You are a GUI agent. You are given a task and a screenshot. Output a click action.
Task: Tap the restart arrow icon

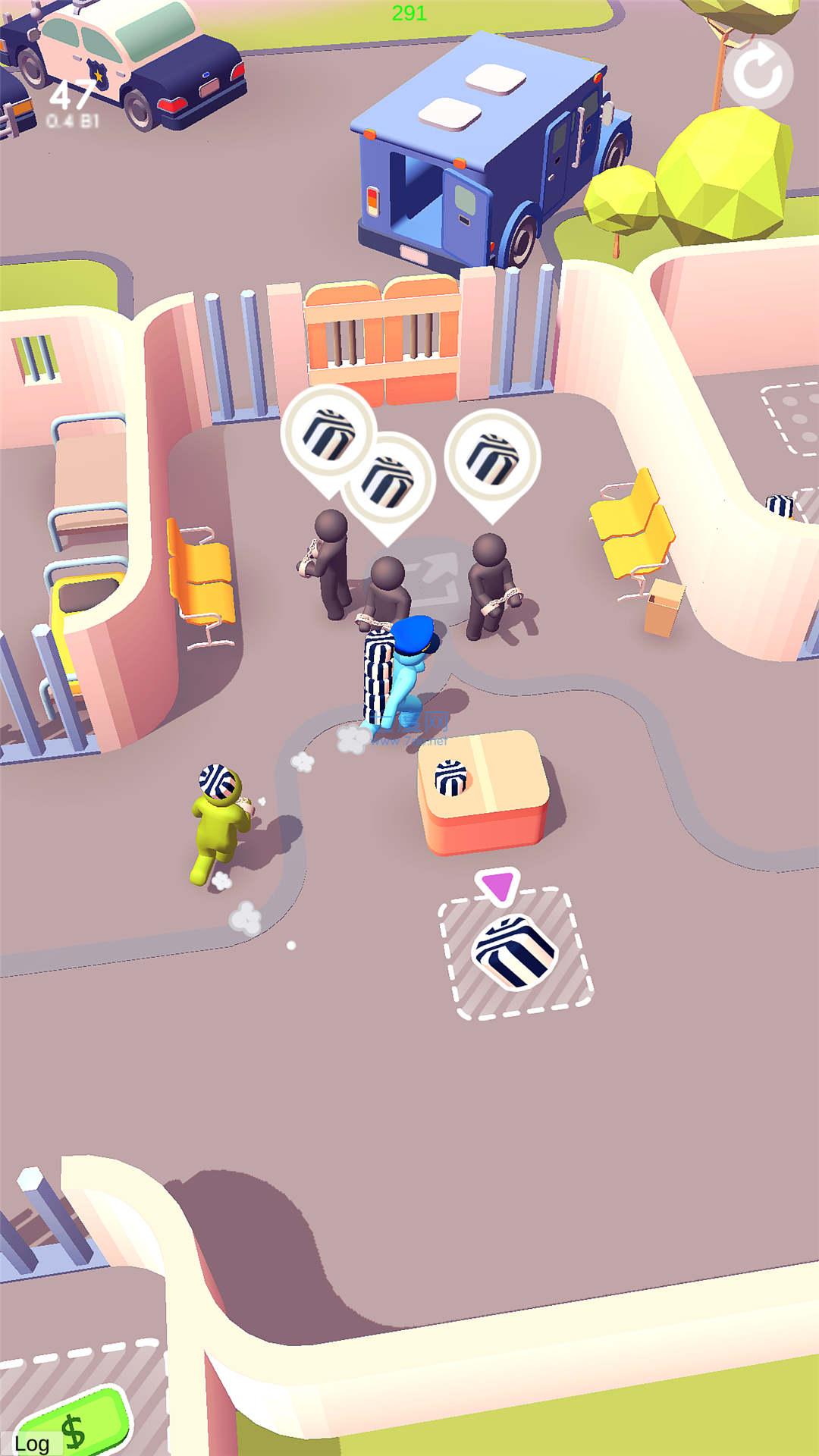[x=758, y=73]
